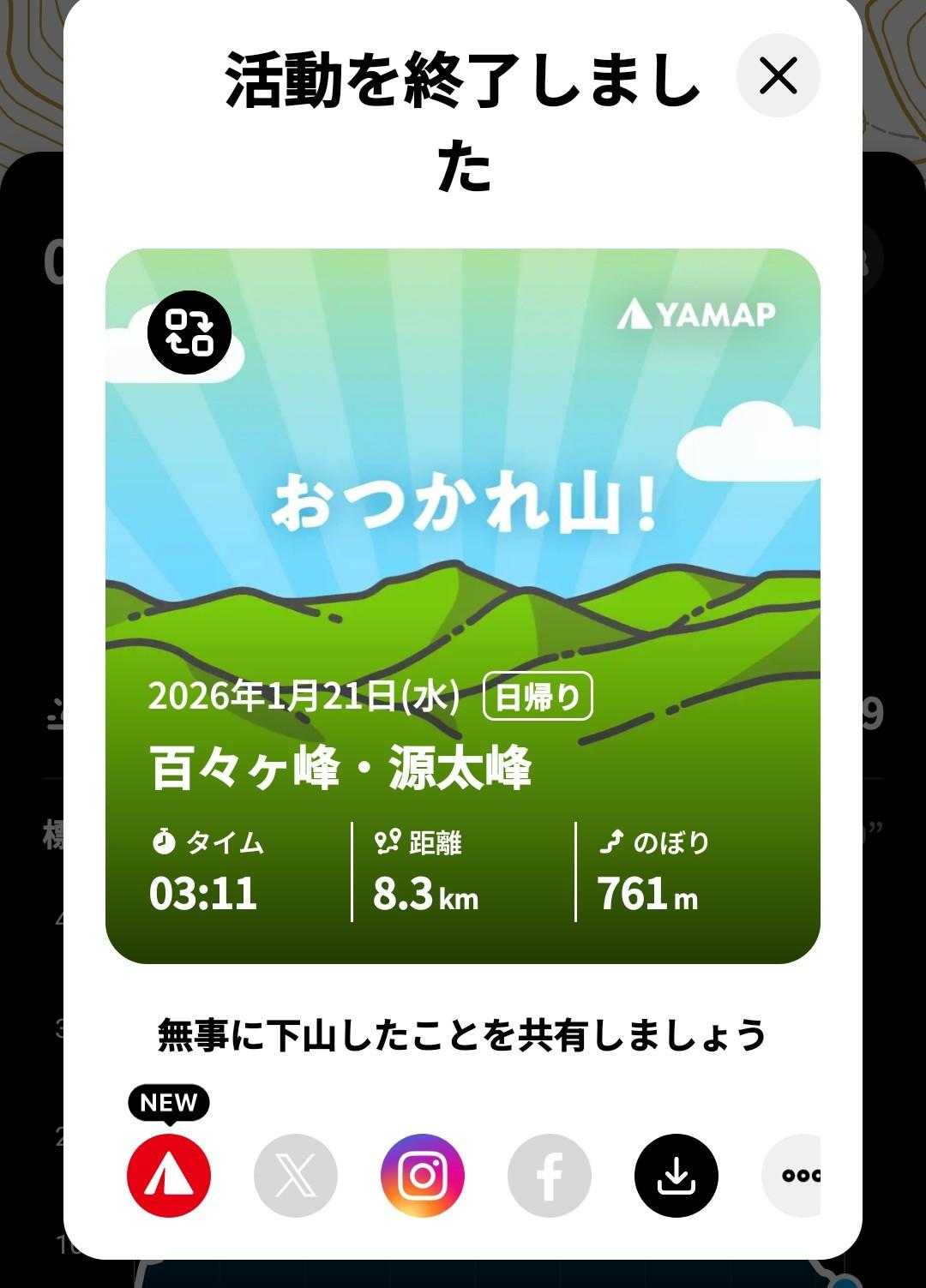Download the activity card image
926x1288 pixels.
coord(676,1175)
